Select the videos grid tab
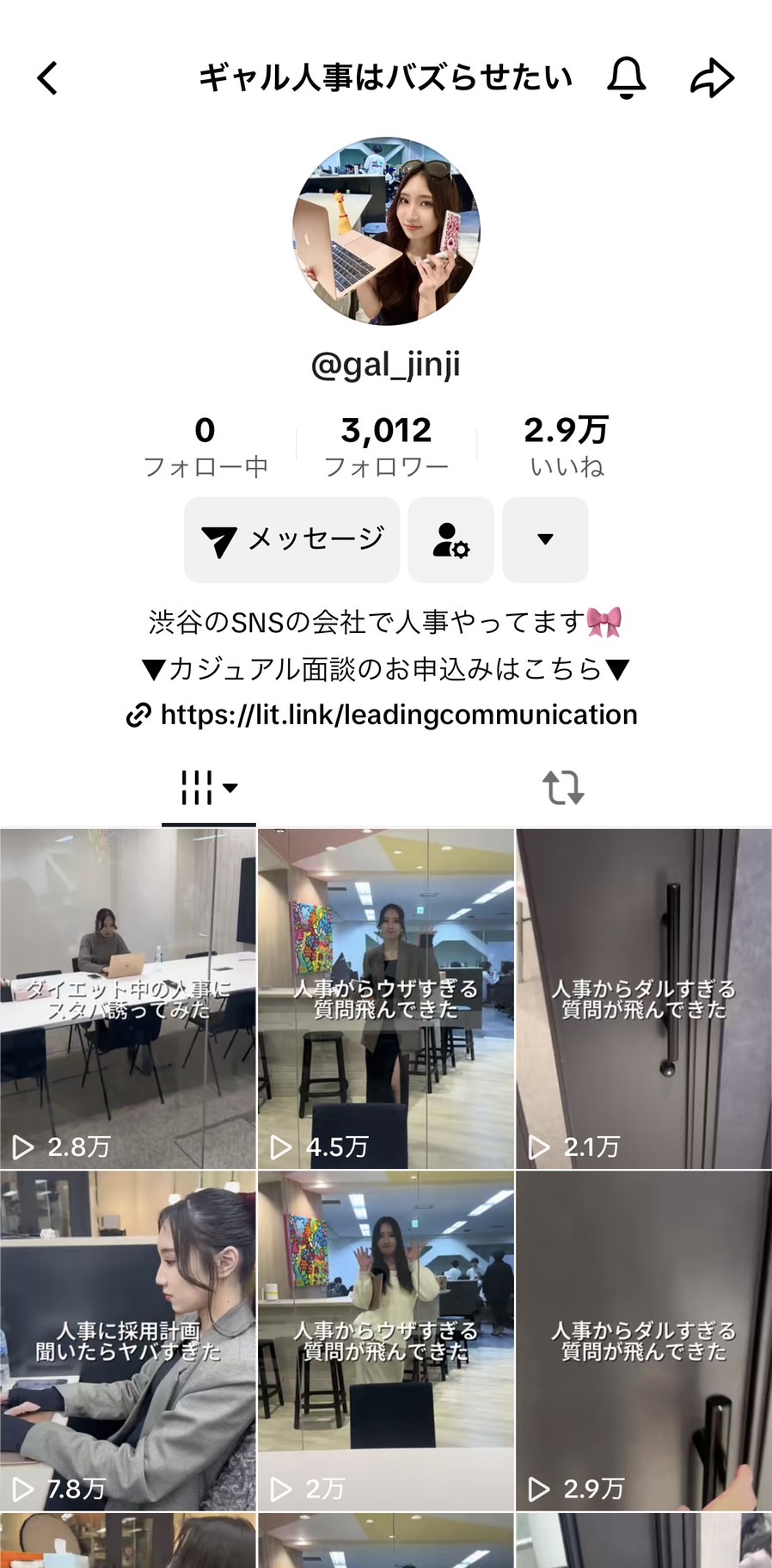Viewport: 772px width, 1568px height. pyautogui.click(x=208, y=787)
